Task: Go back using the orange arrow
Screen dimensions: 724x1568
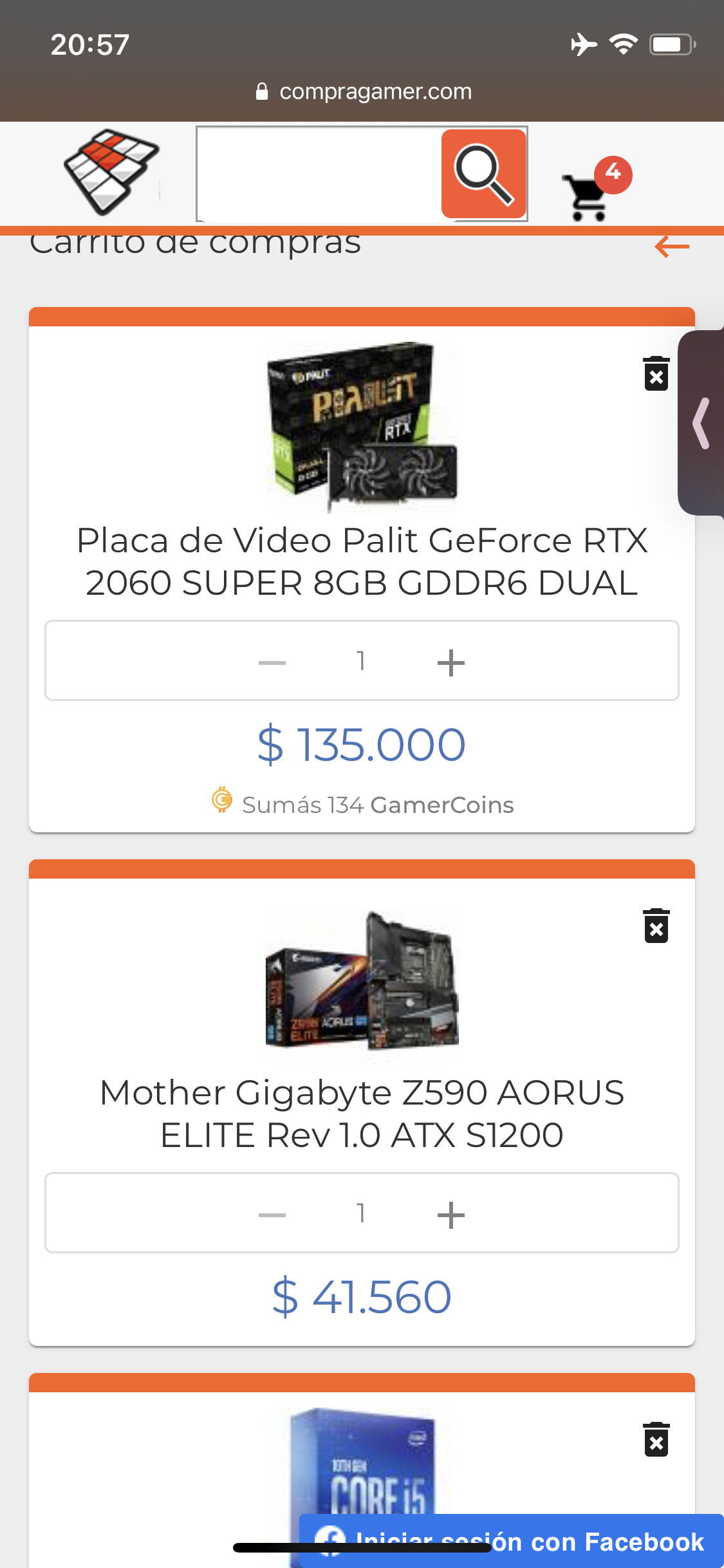Action: [672, 247]
